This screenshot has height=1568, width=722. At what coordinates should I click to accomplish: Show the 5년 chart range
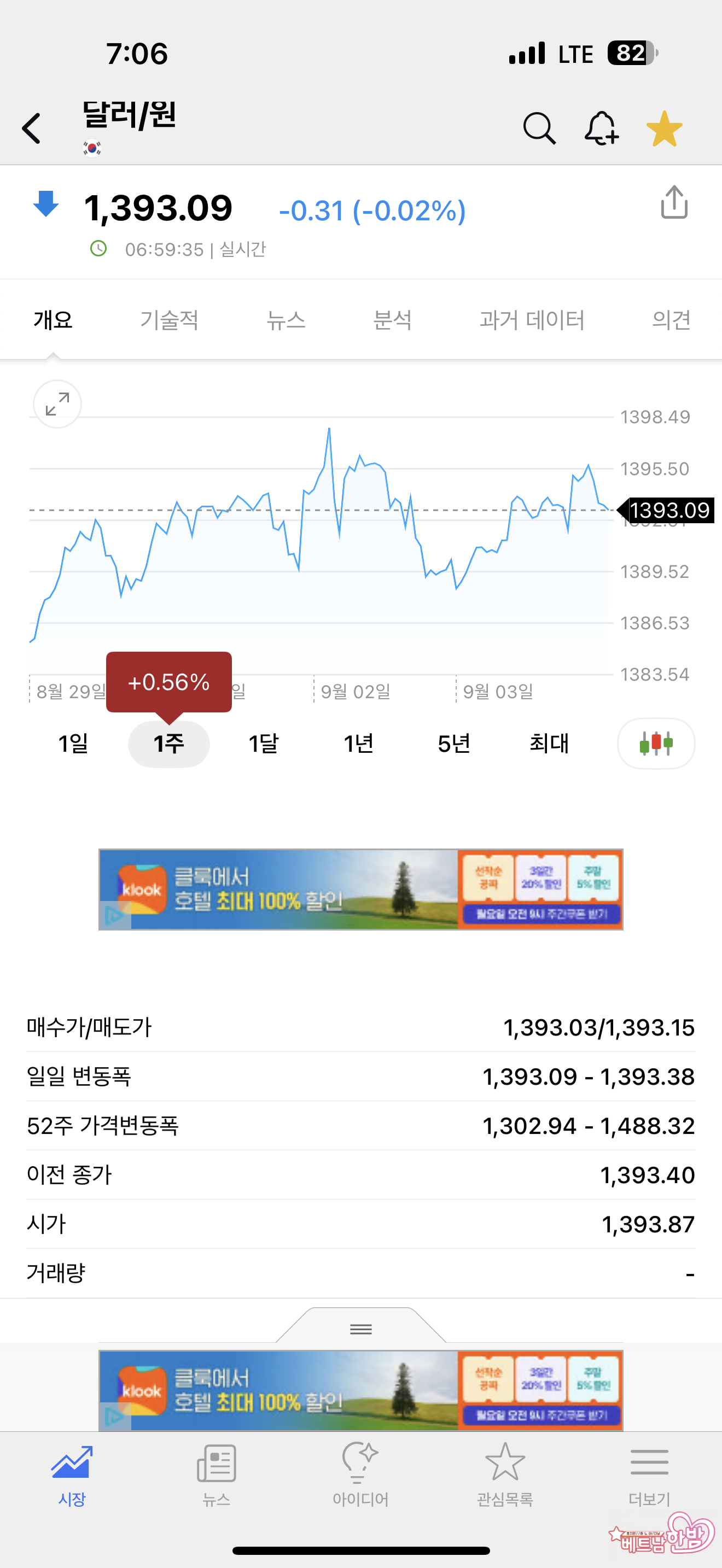(453, 743)
